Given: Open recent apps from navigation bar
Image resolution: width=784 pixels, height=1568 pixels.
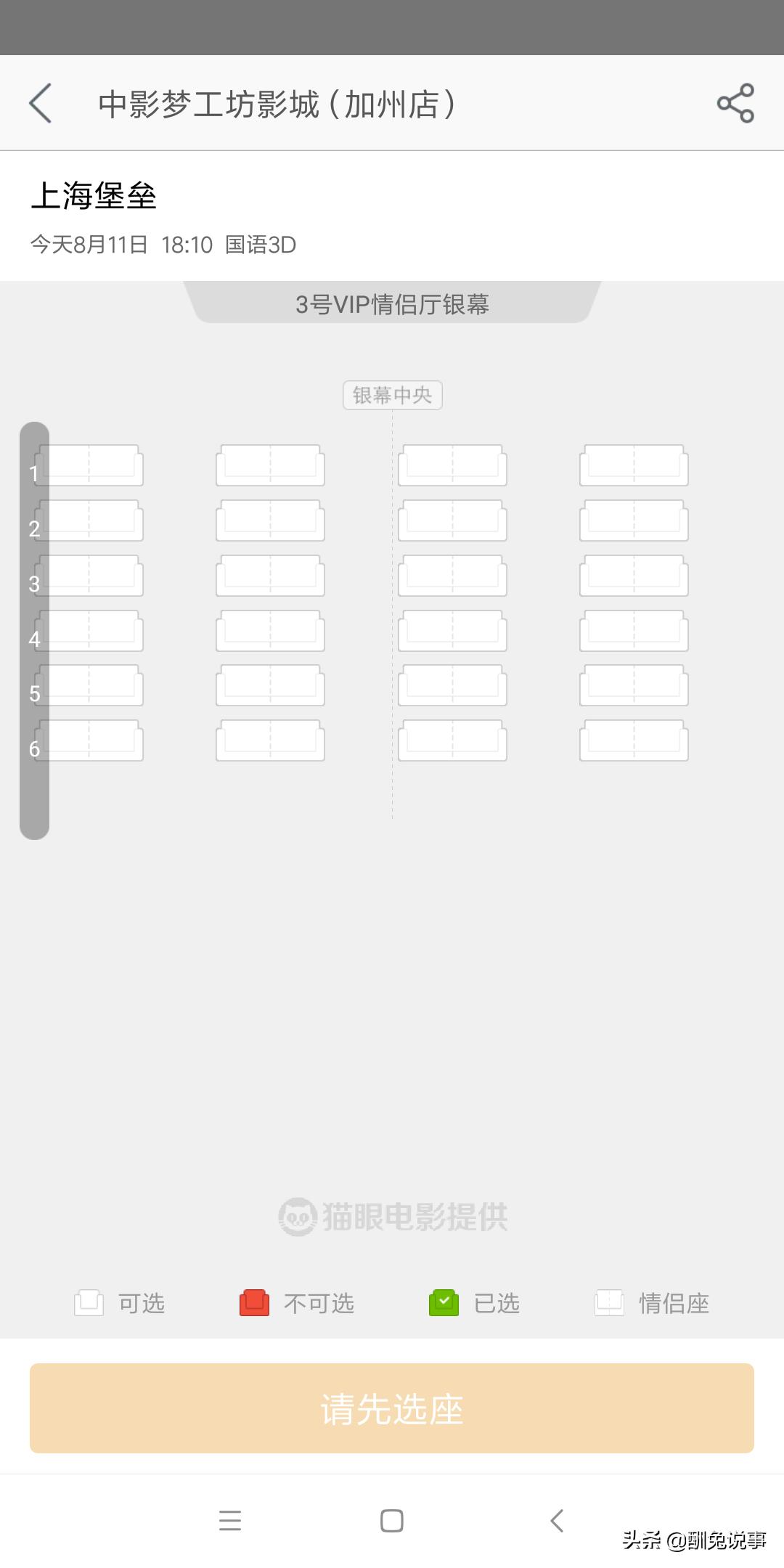Looking at the screenshot, I should tap(230, 1520).
